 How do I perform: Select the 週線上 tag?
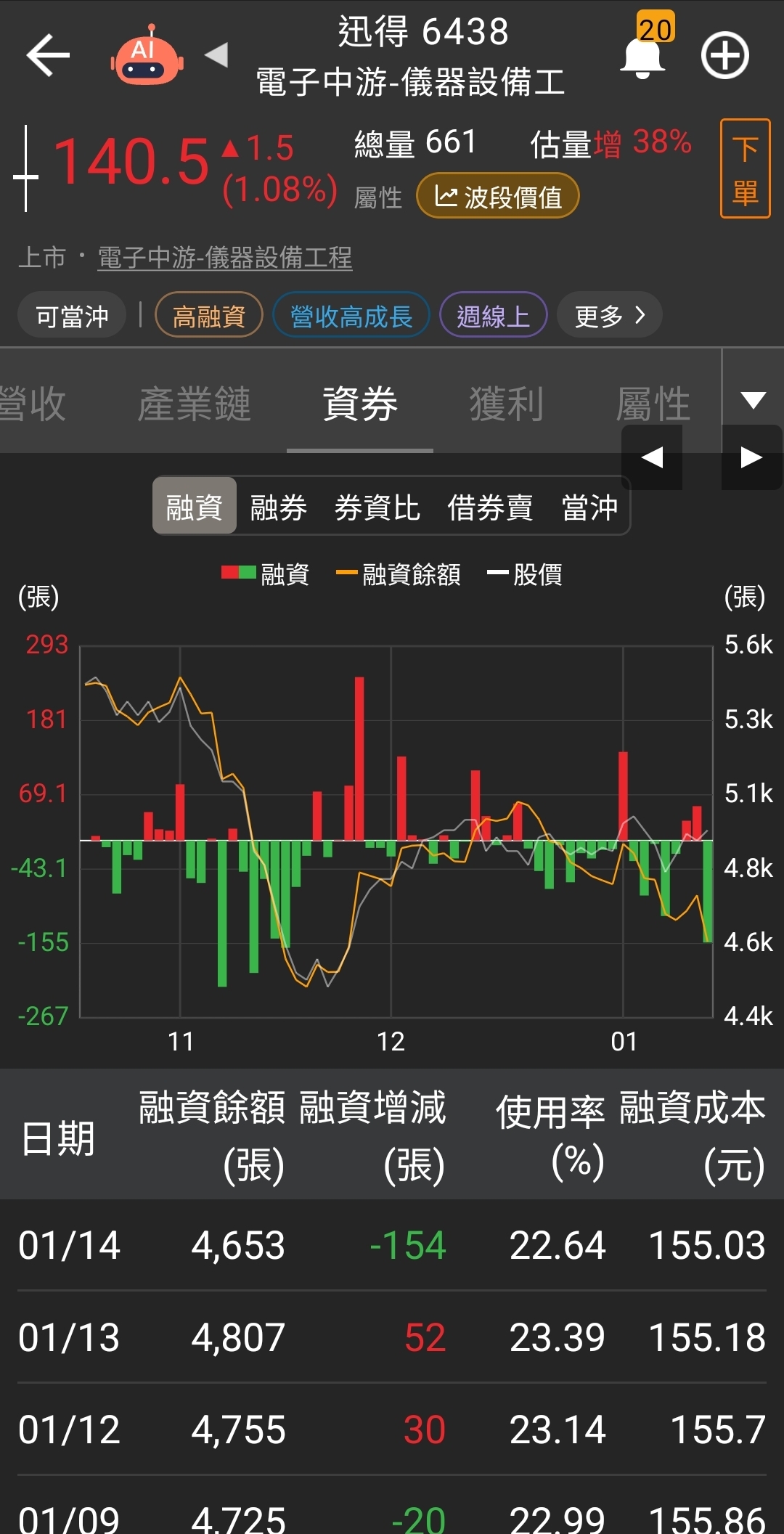(493, 316)
